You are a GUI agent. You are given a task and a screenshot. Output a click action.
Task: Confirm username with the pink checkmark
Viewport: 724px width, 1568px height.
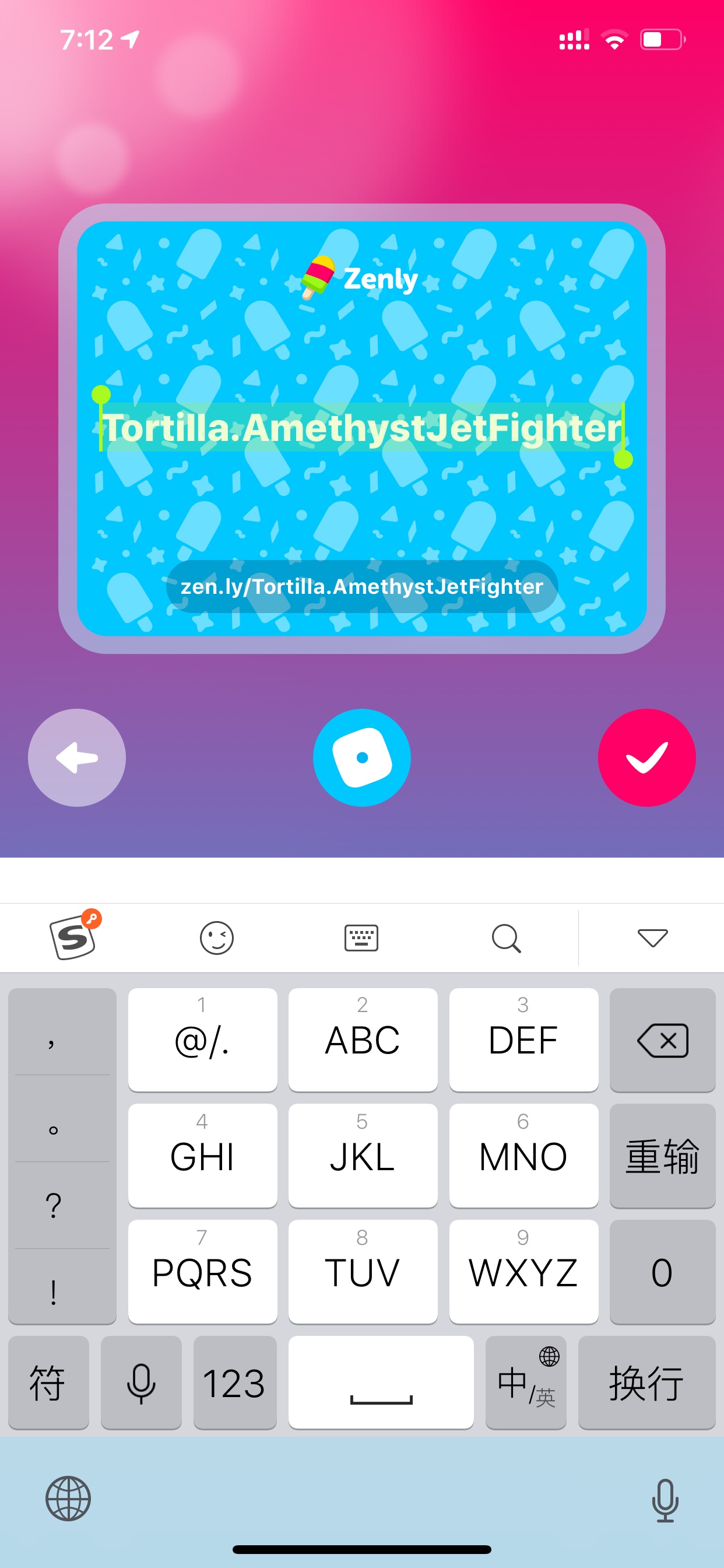point(646,757)
